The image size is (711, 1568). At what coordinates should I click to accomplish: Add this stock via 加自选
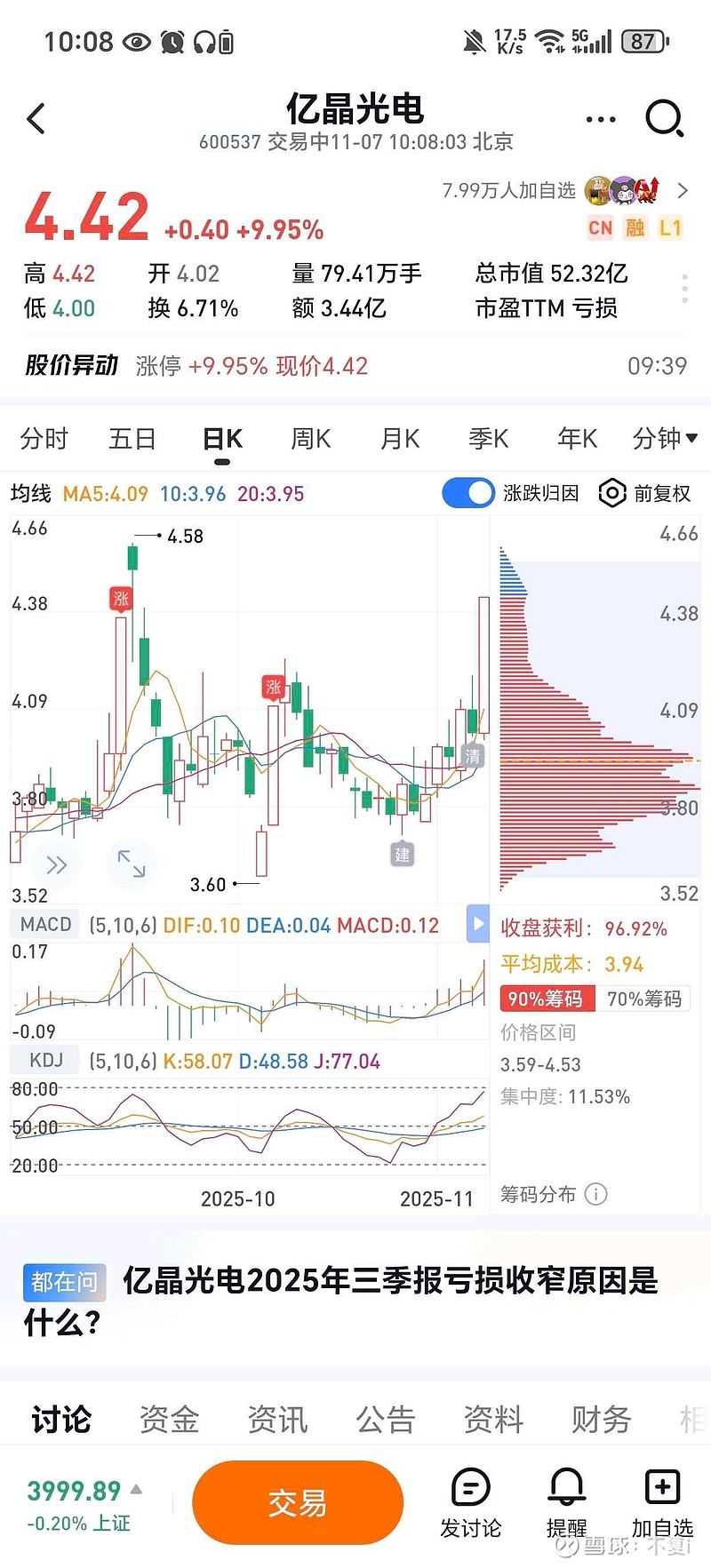point(662,1501)
